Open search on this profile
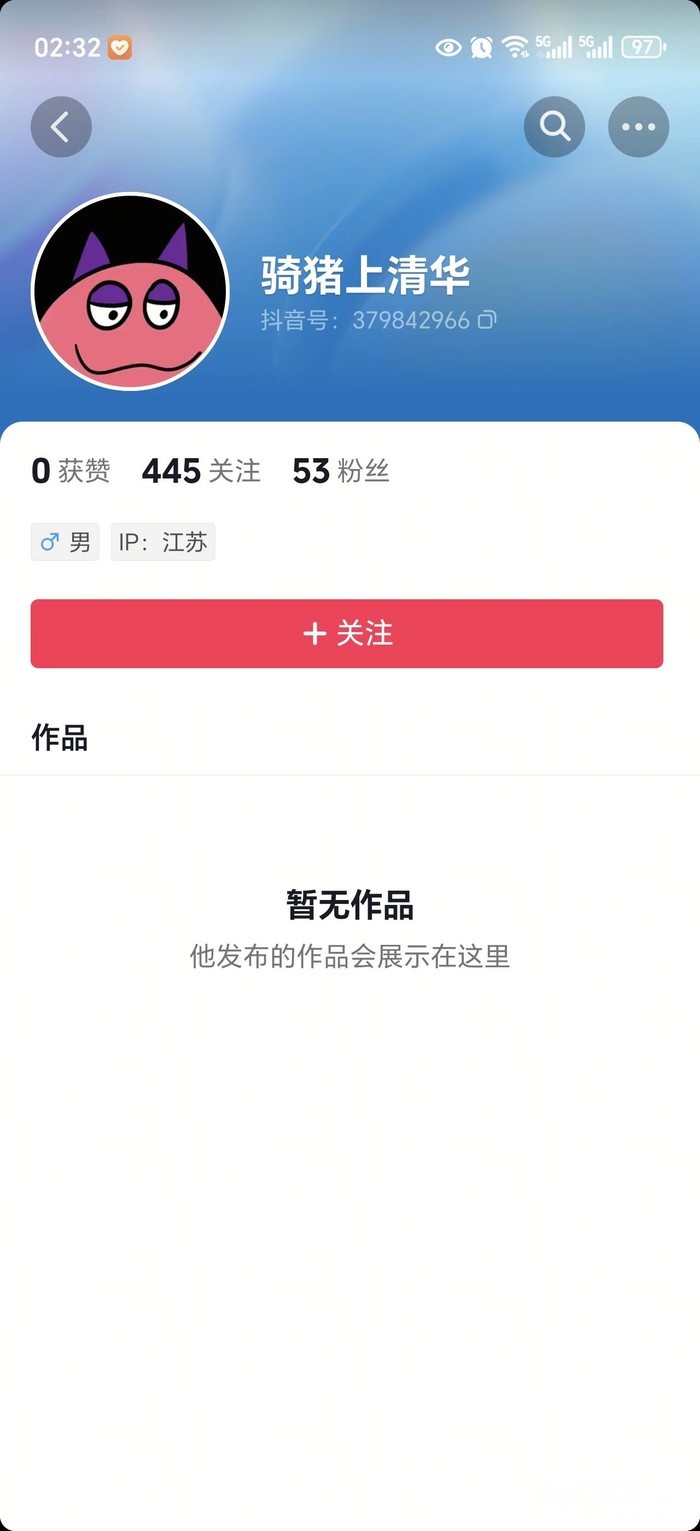Screen dimensions: 700x1531 coord(554,127)
